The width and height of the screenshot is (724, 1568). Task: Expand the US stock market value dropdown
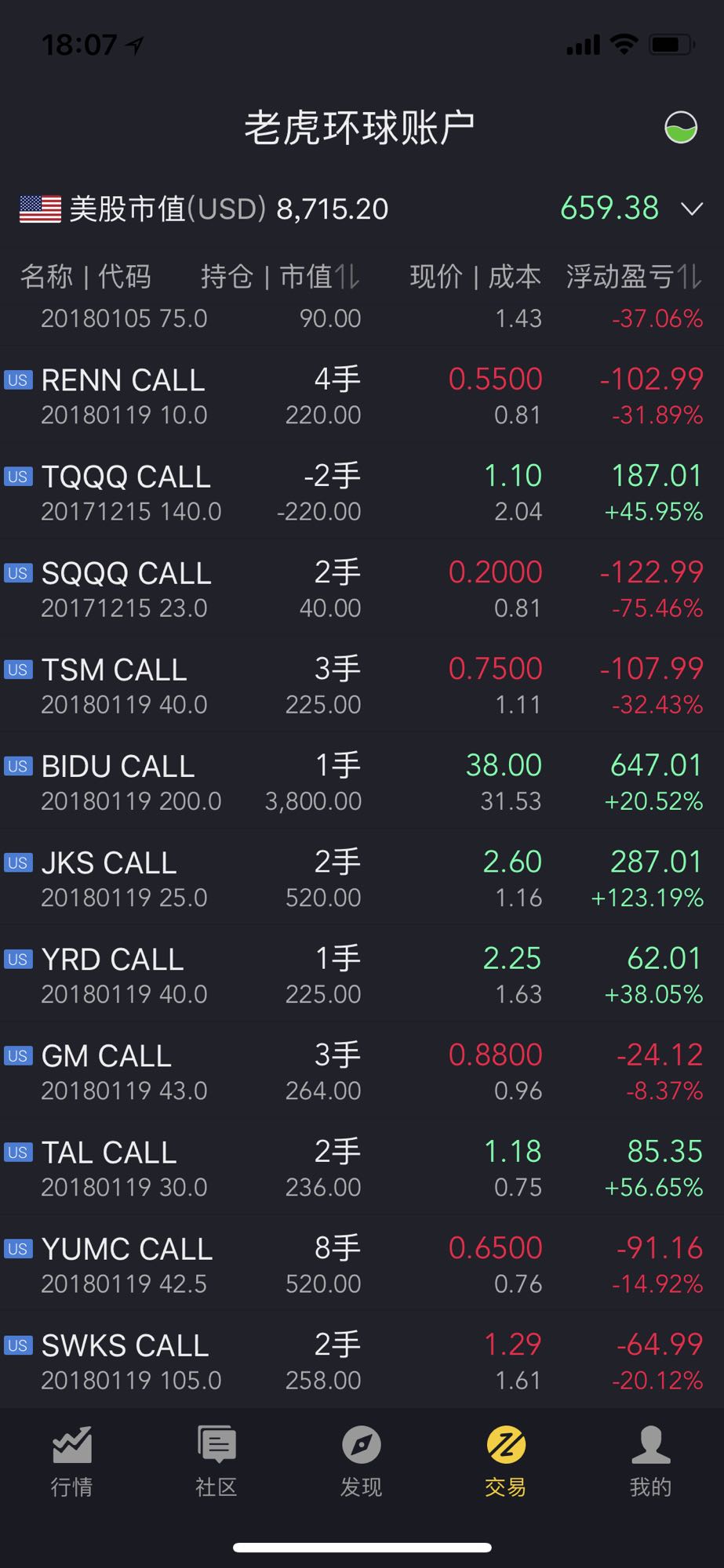point(692,209)
